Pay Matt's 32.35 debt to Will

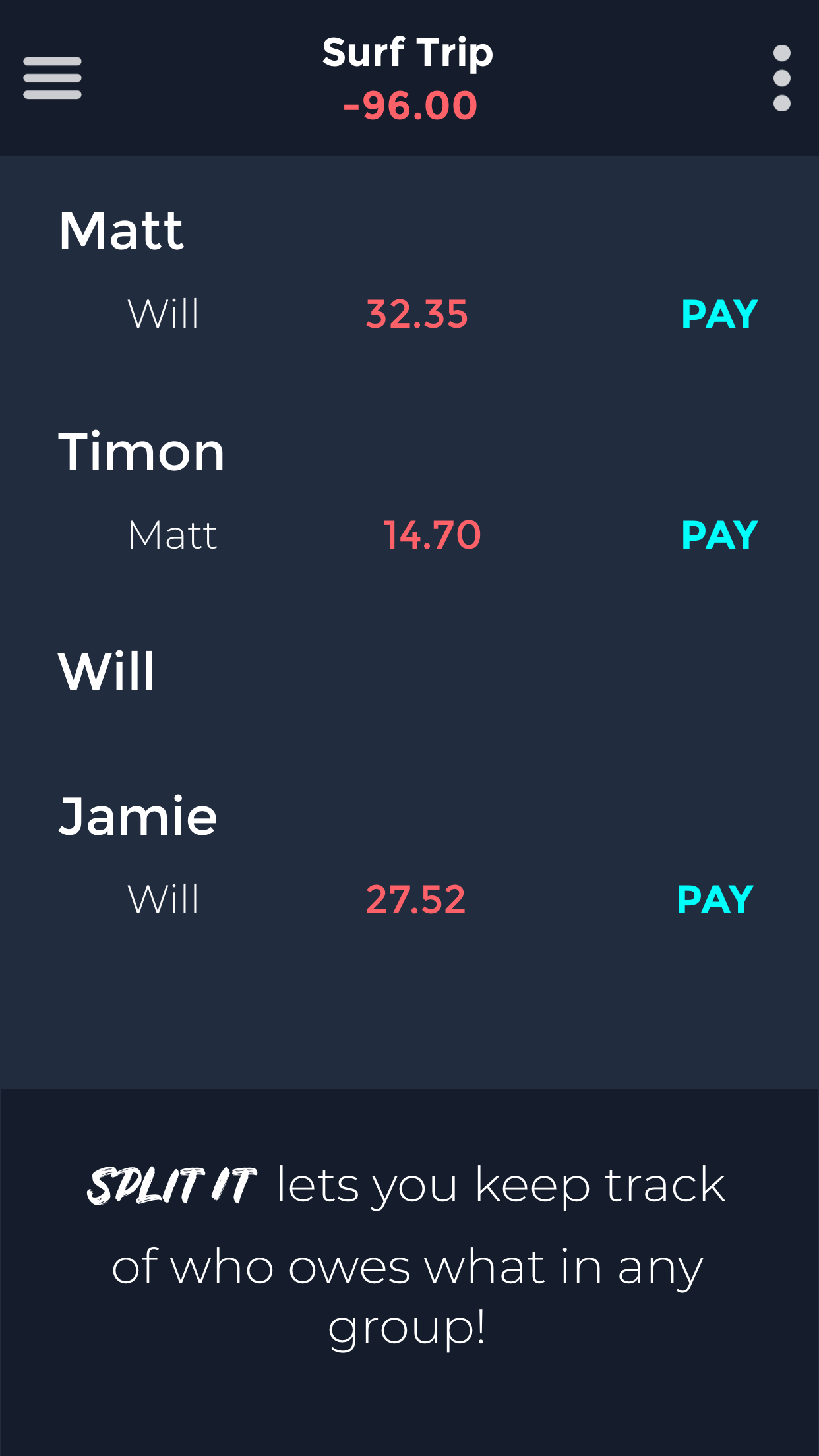(x=719, y=314)
